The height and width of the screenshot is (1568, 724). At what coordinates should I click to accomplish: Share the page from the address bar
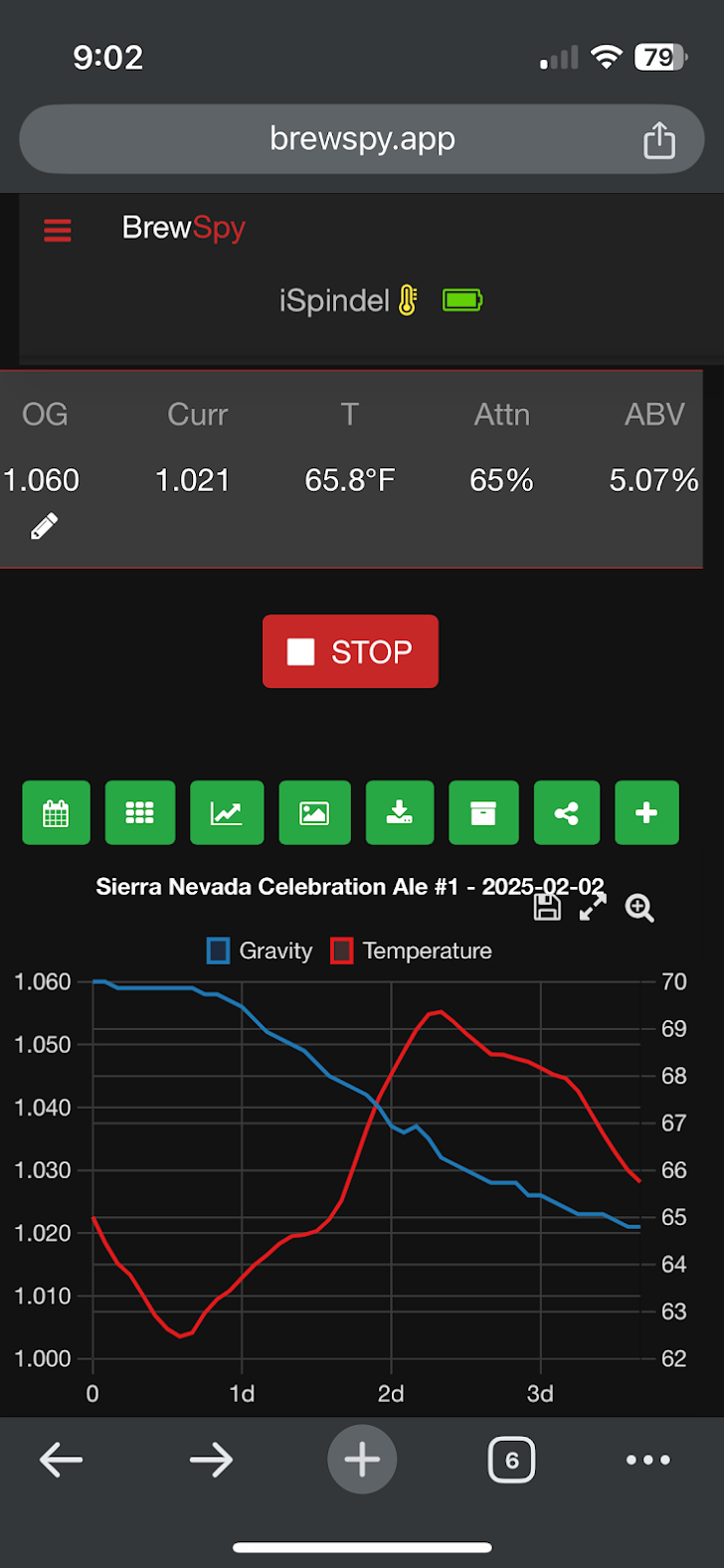tap(659, 139)
